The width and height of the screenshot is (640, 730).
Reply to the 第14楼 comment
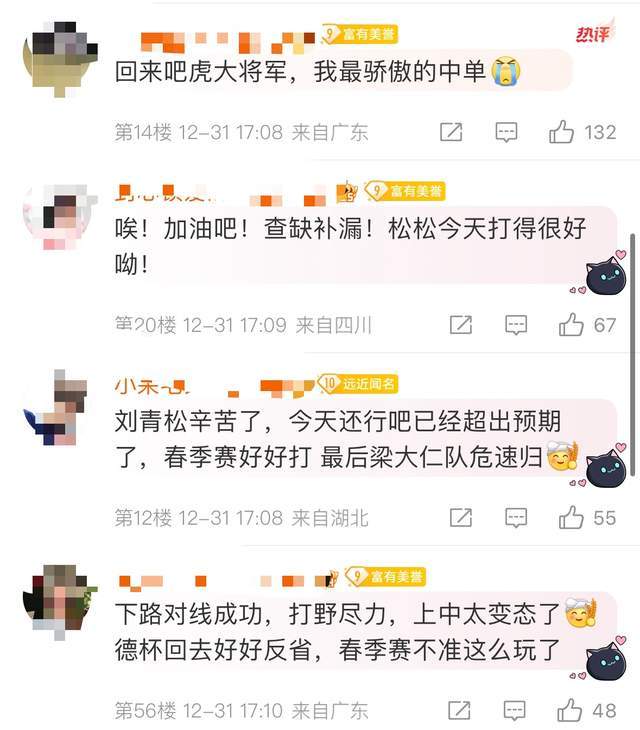tap(507, 132)
